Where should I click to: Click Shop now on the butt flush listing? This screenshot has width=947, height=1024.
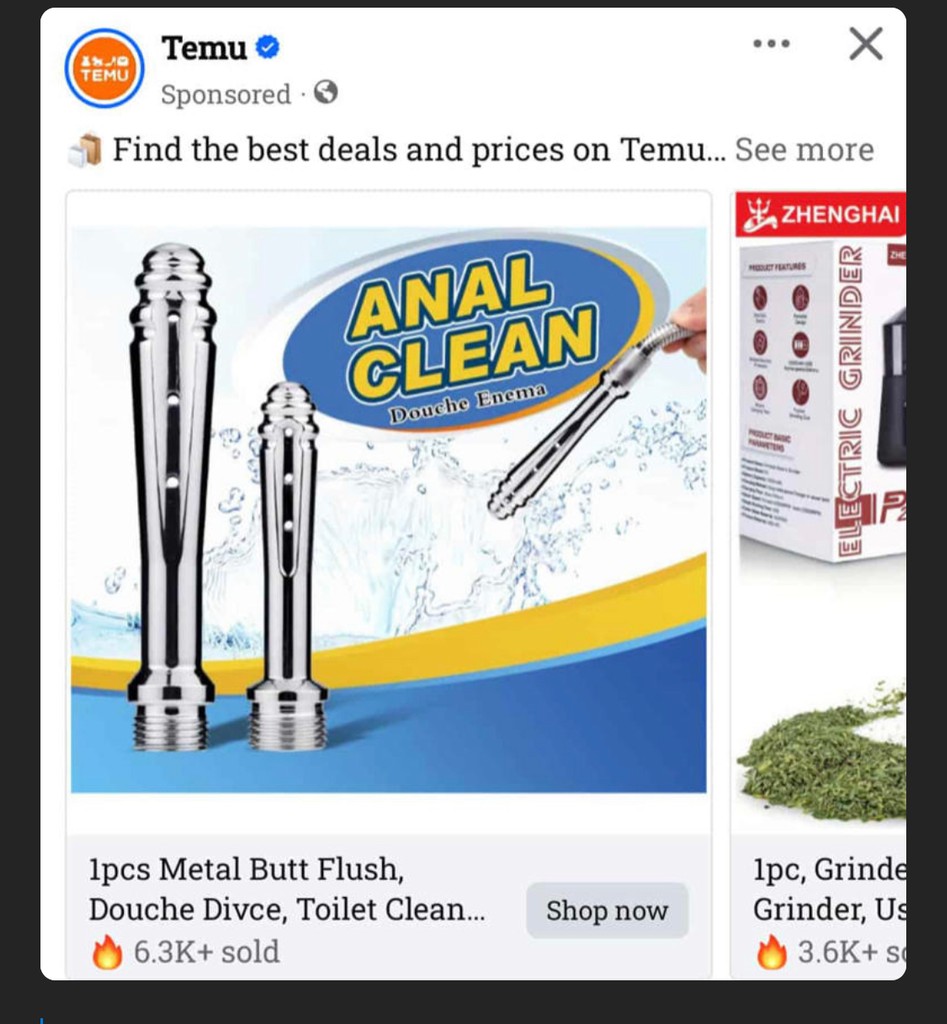pos(606,910)
